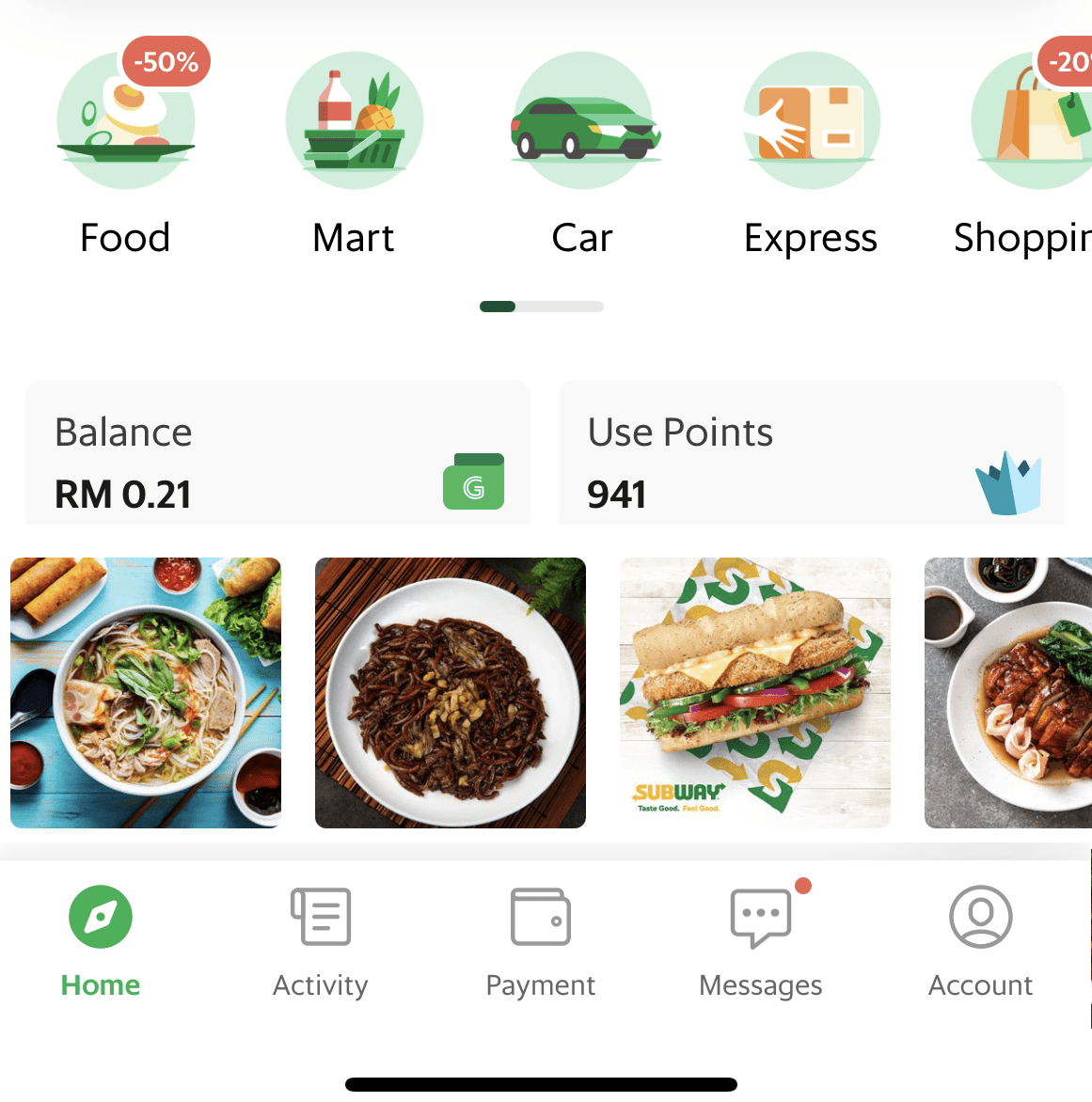
Task: Open the Shopping service icon
Action: 1029,119
